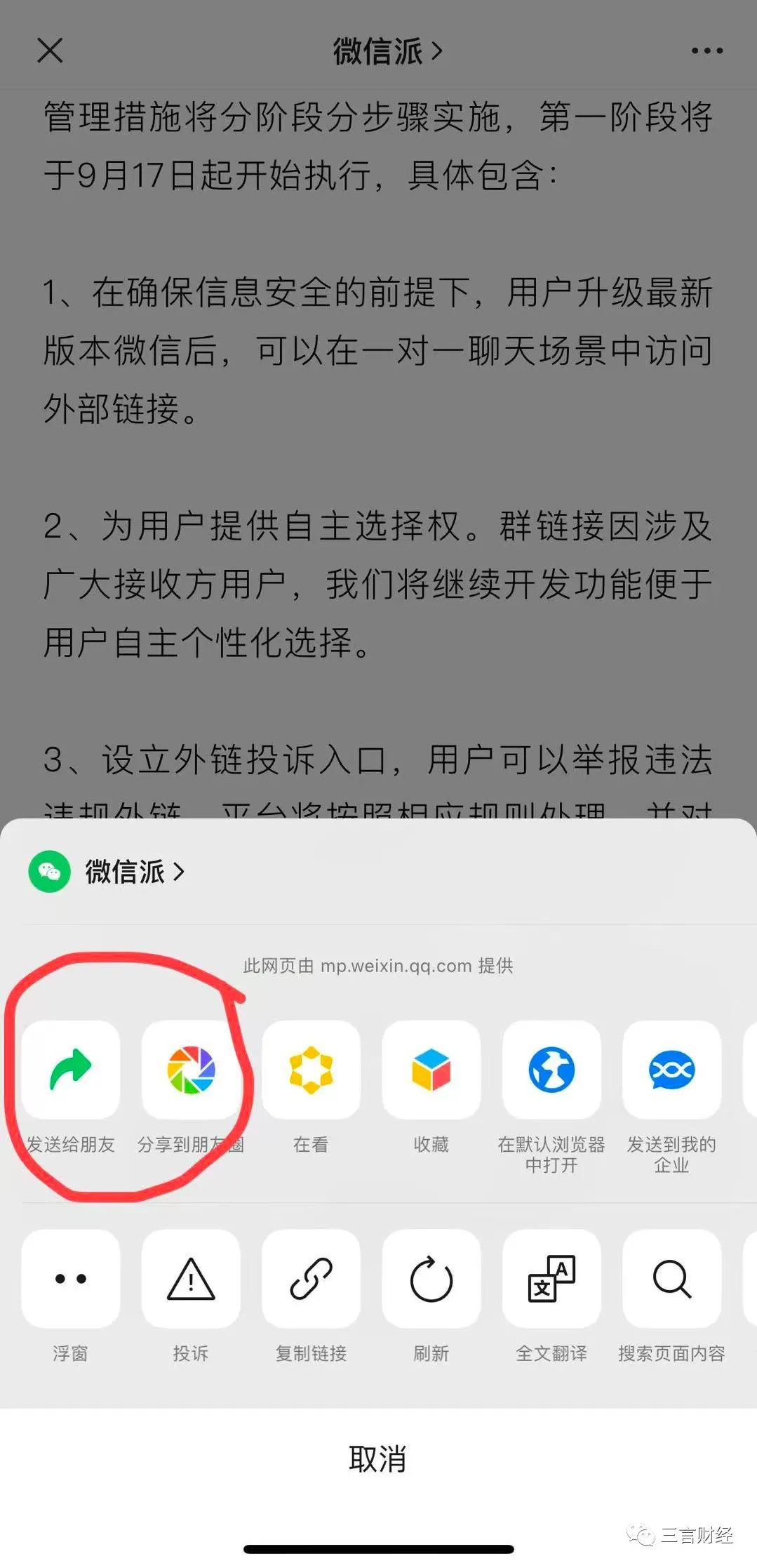Select 发送给朋友 to send to a friend
Image resolution: width=757 pixels, height=1568 pixels.
coord(71,1070)
